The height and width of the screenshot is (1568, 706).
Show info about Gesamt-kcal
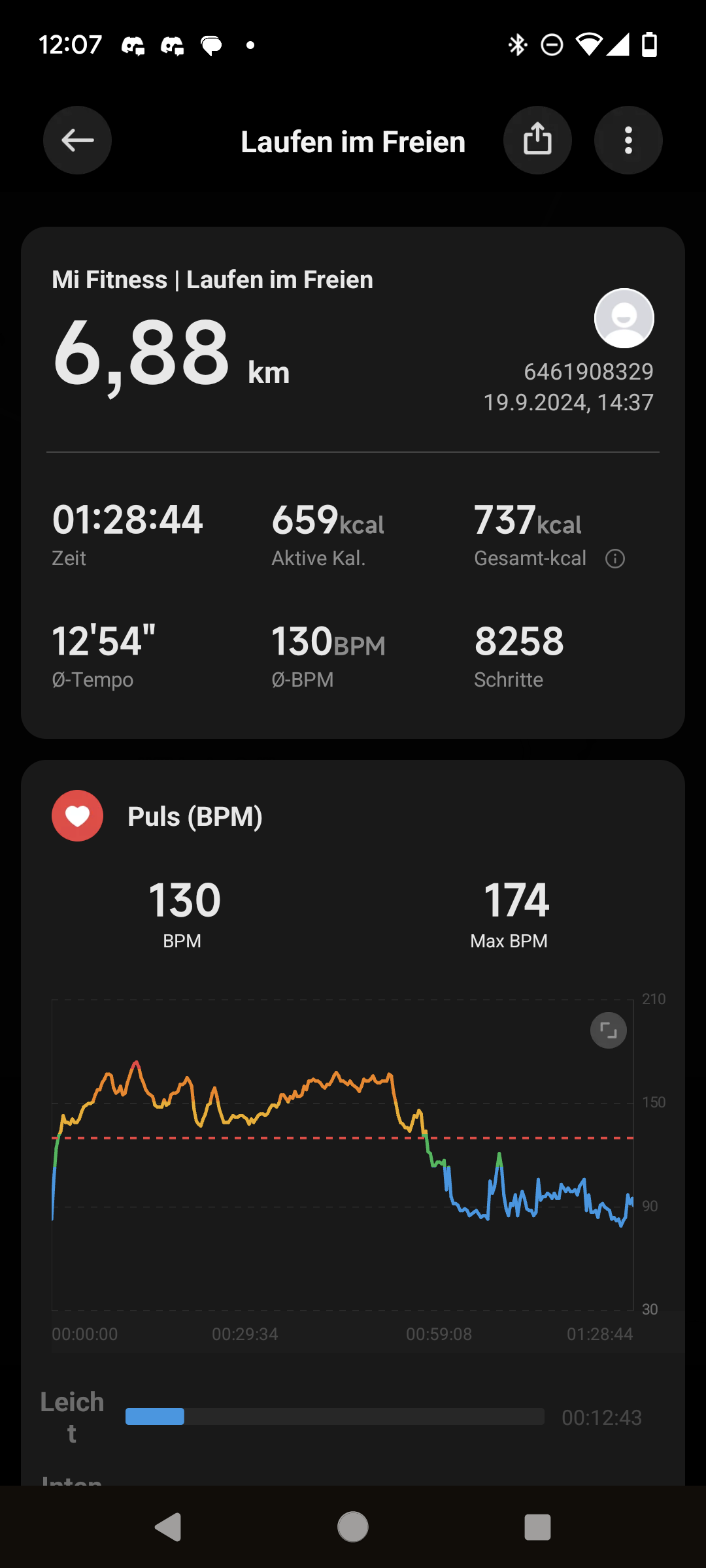(x=615, y=559)
